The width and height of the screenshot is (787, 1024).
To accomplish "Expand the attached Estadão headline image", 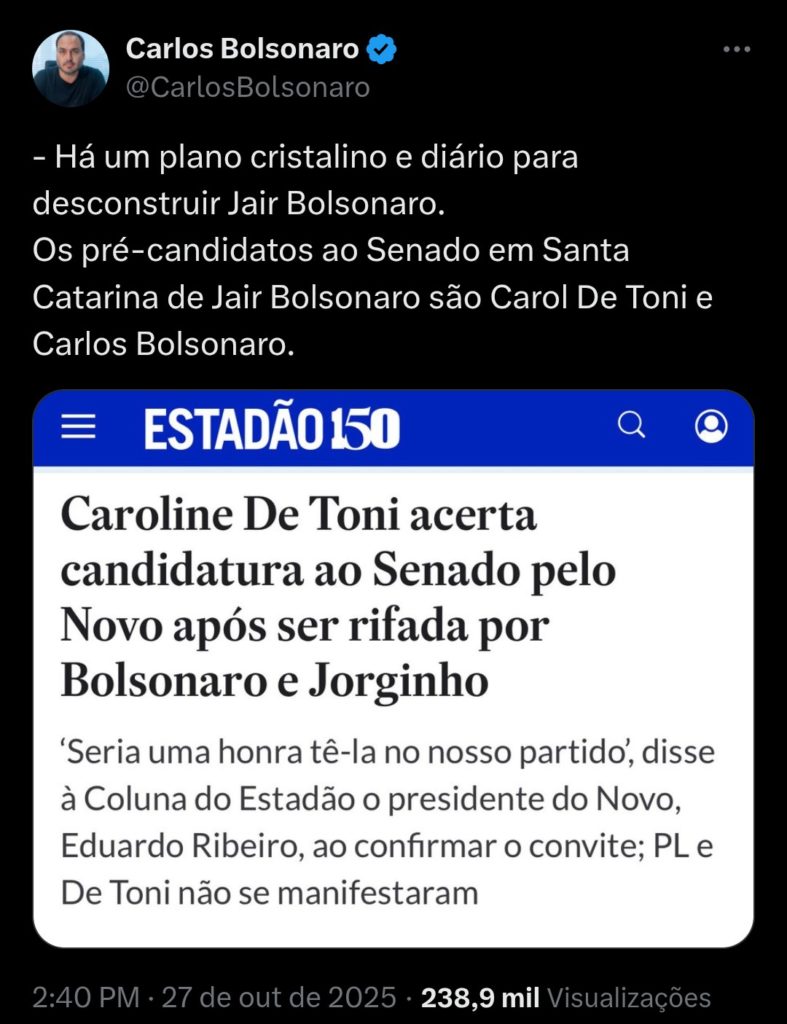I will click(393, 668).
